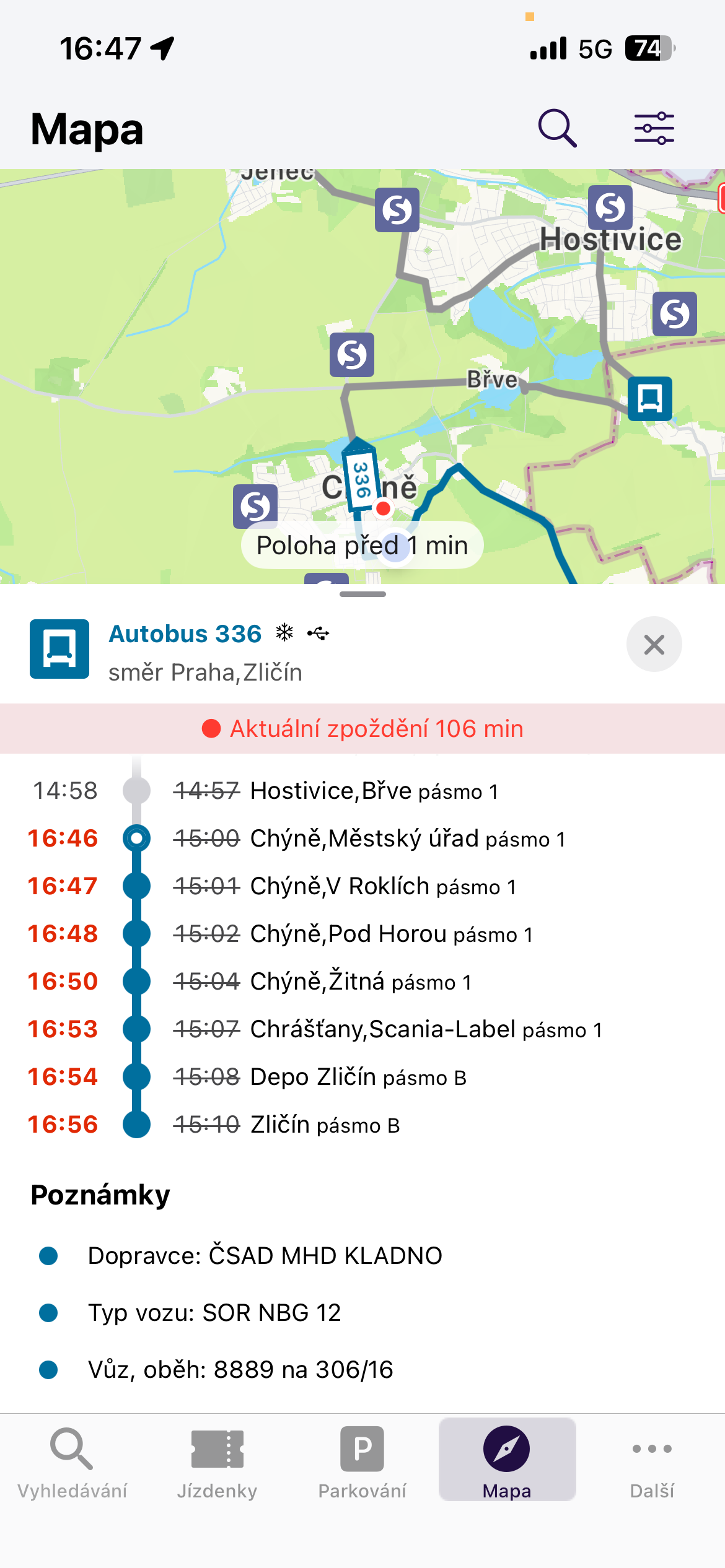The width and height of the screenshot is (725, 1568).
Task: Tap the USB charging icon
Action: (x=318, y=633)
